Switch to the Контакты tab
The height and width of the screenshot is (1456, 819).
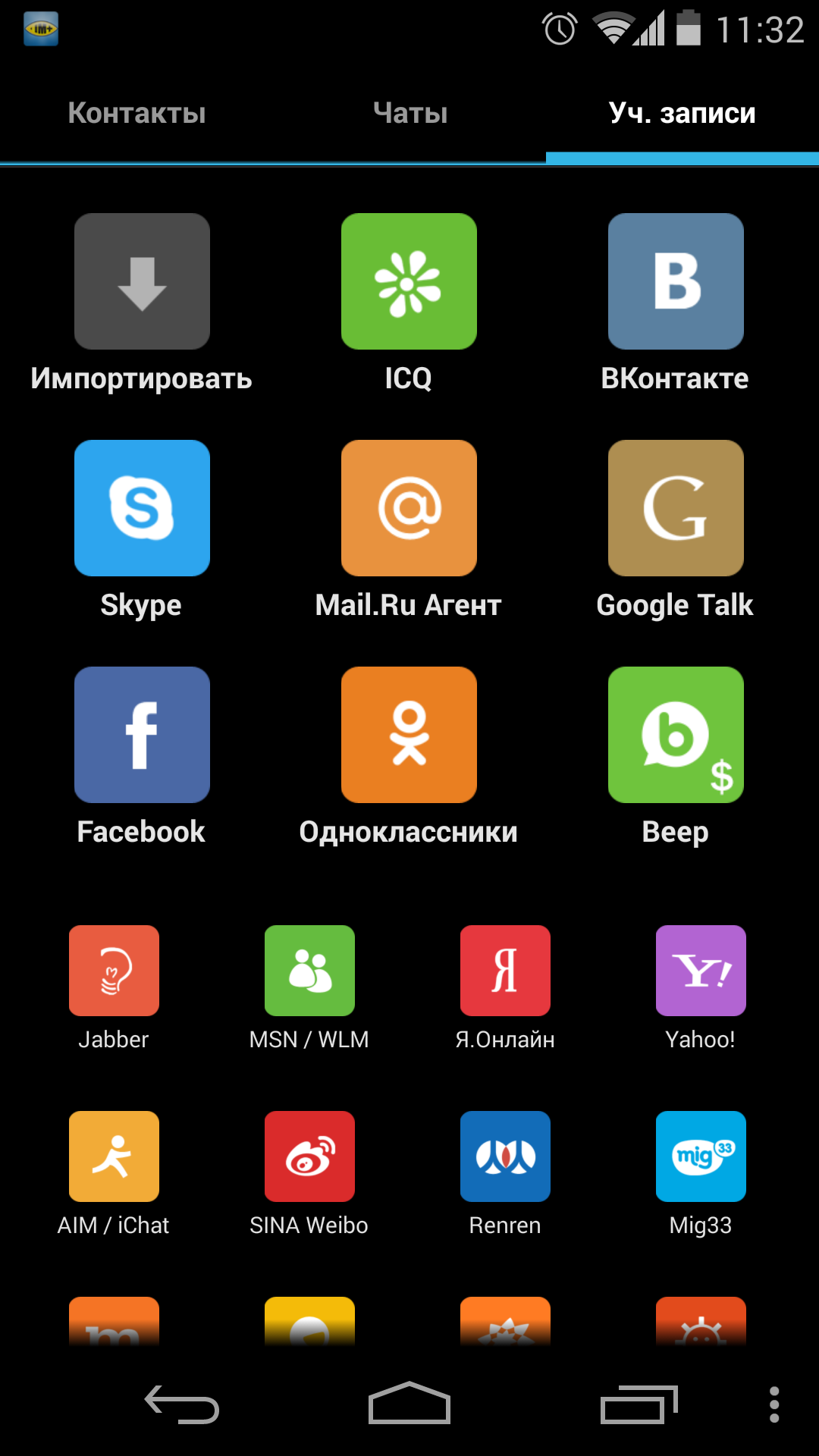click(136, 113)
